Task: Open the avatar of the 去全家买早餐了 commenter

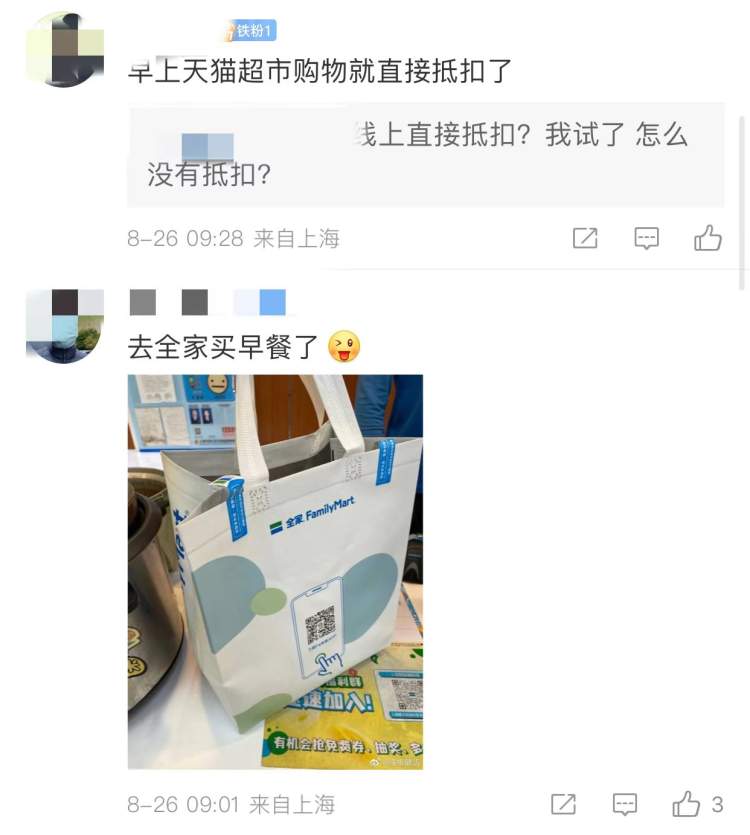Action: 65,326
